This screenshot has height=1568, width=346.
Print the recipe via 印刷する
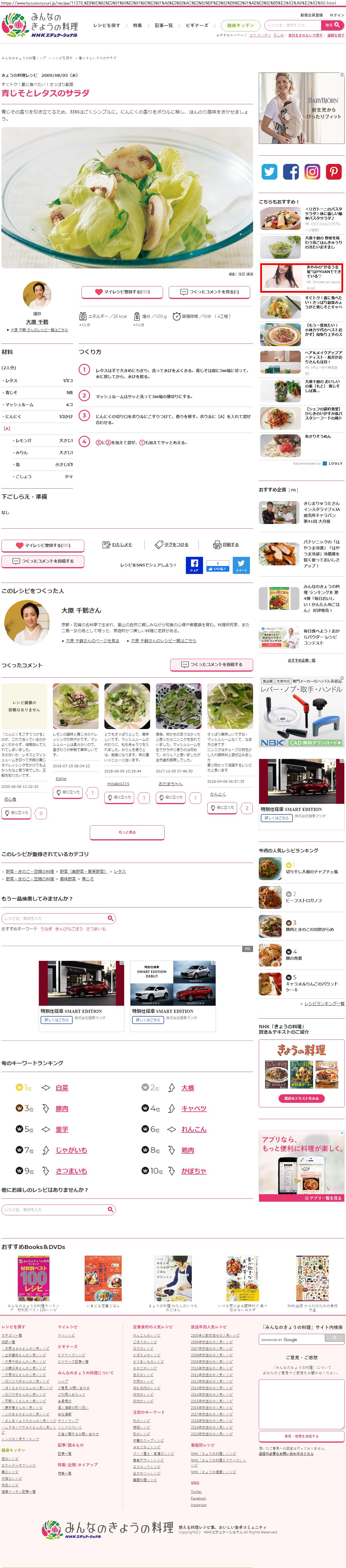(x=226, y=545)
